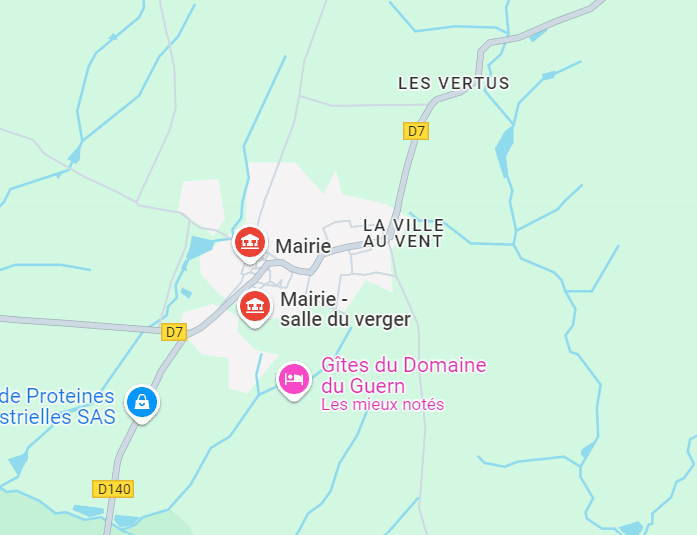The width and height of the screenshot is (697, 535).
Task: Tap the Proteines Industrielles SAS shop pin
Action: [x=142, y=402]
